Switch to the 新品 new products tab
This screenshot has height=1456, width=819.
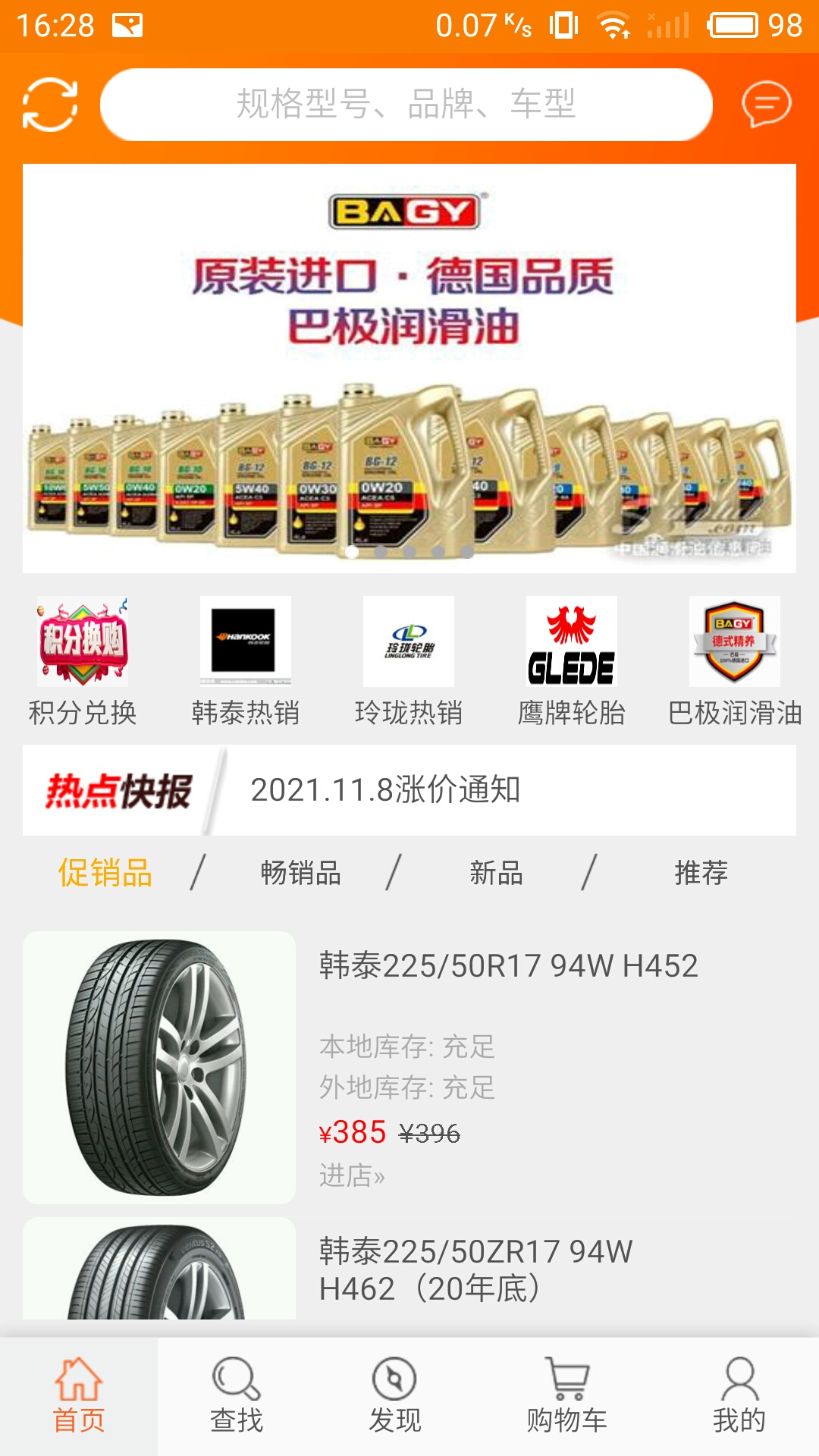tap(495, 874)
